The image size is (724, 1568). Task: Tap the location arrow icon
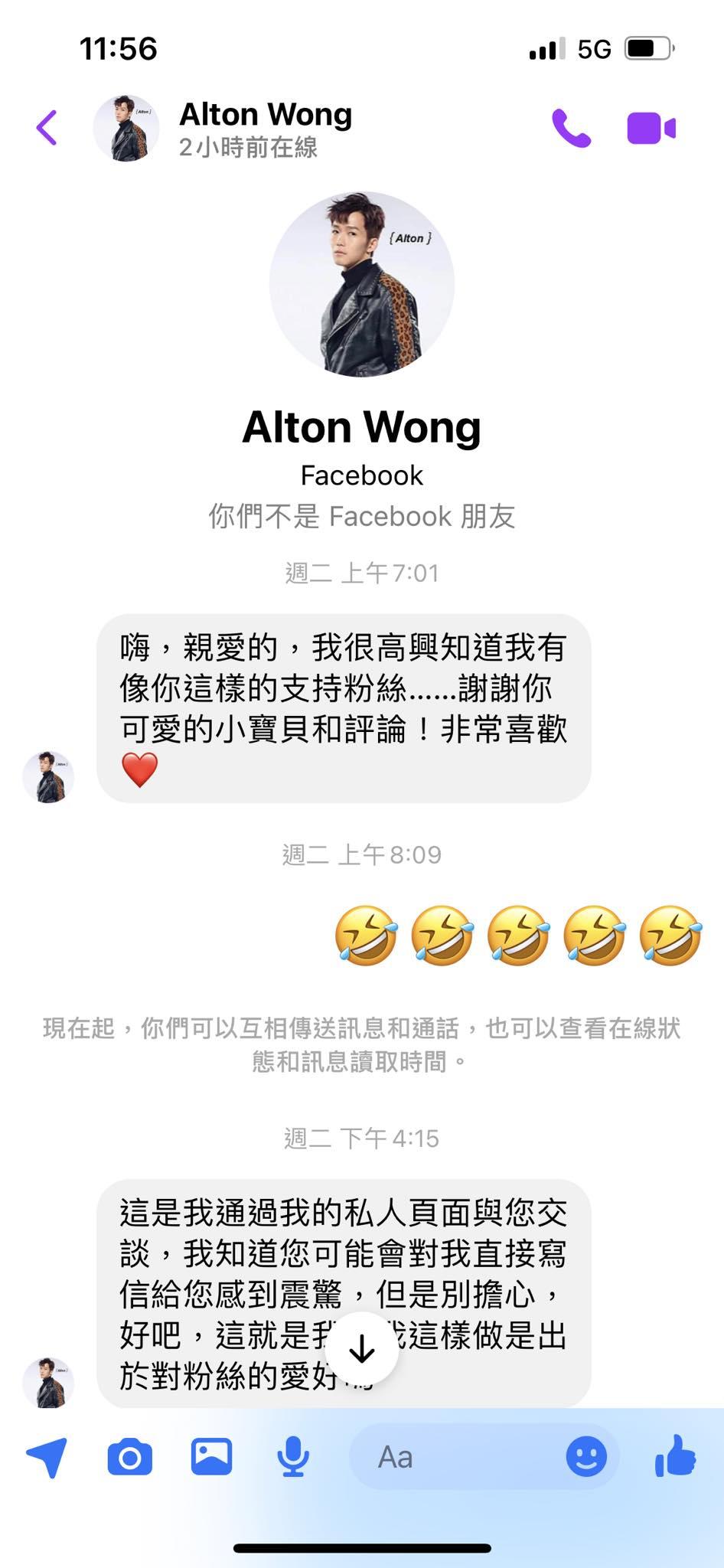click(x=47, y=1456)
